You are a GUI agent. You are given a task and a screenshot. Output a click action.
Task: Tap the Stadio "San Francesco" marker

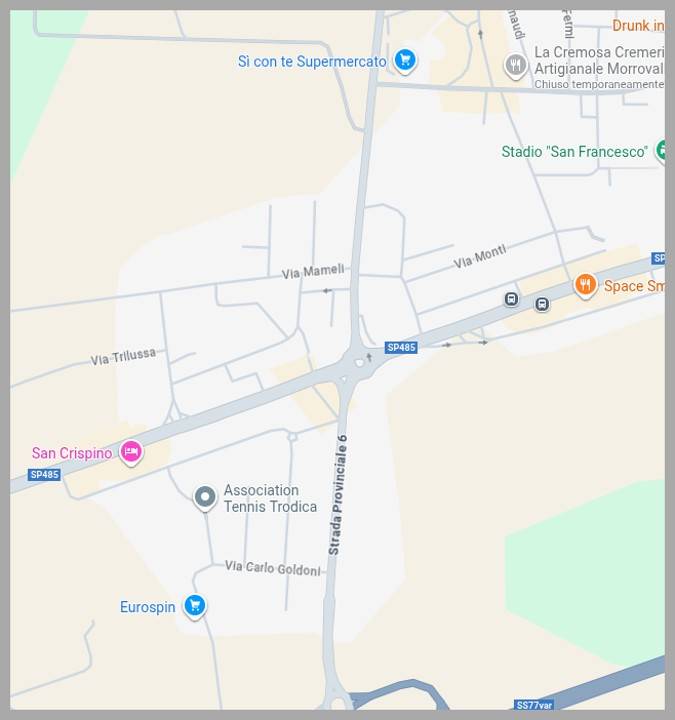(x=660, y=151)
